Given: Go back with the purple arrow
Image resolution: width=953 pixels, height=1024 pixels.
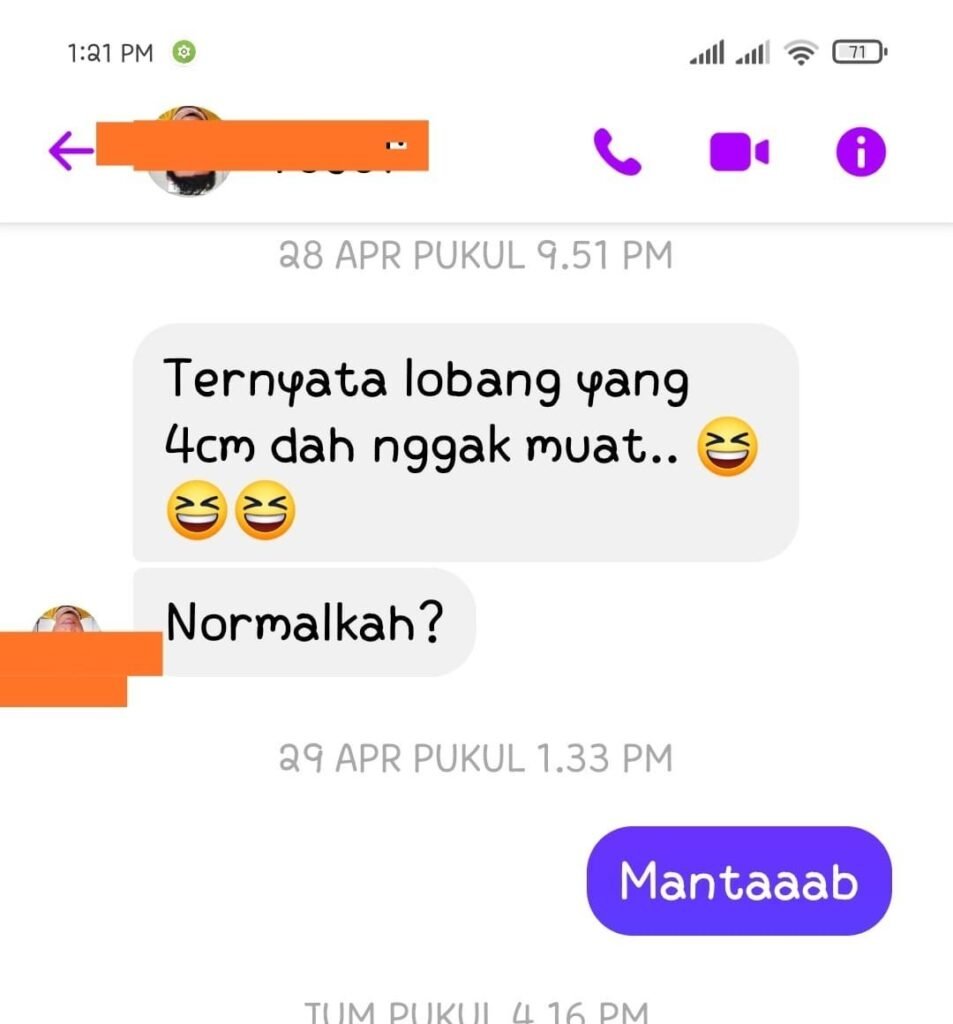Looking at the screenshot, I should click(x=70, y=152).
